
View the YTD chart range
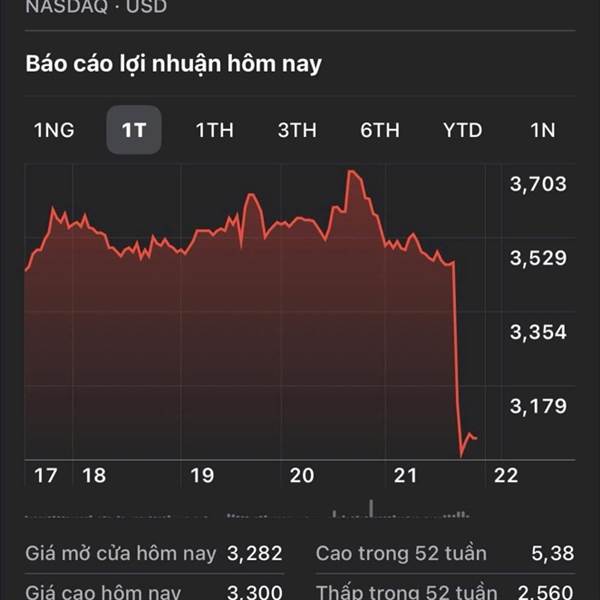pyautogui.click(x=463, y=130)
